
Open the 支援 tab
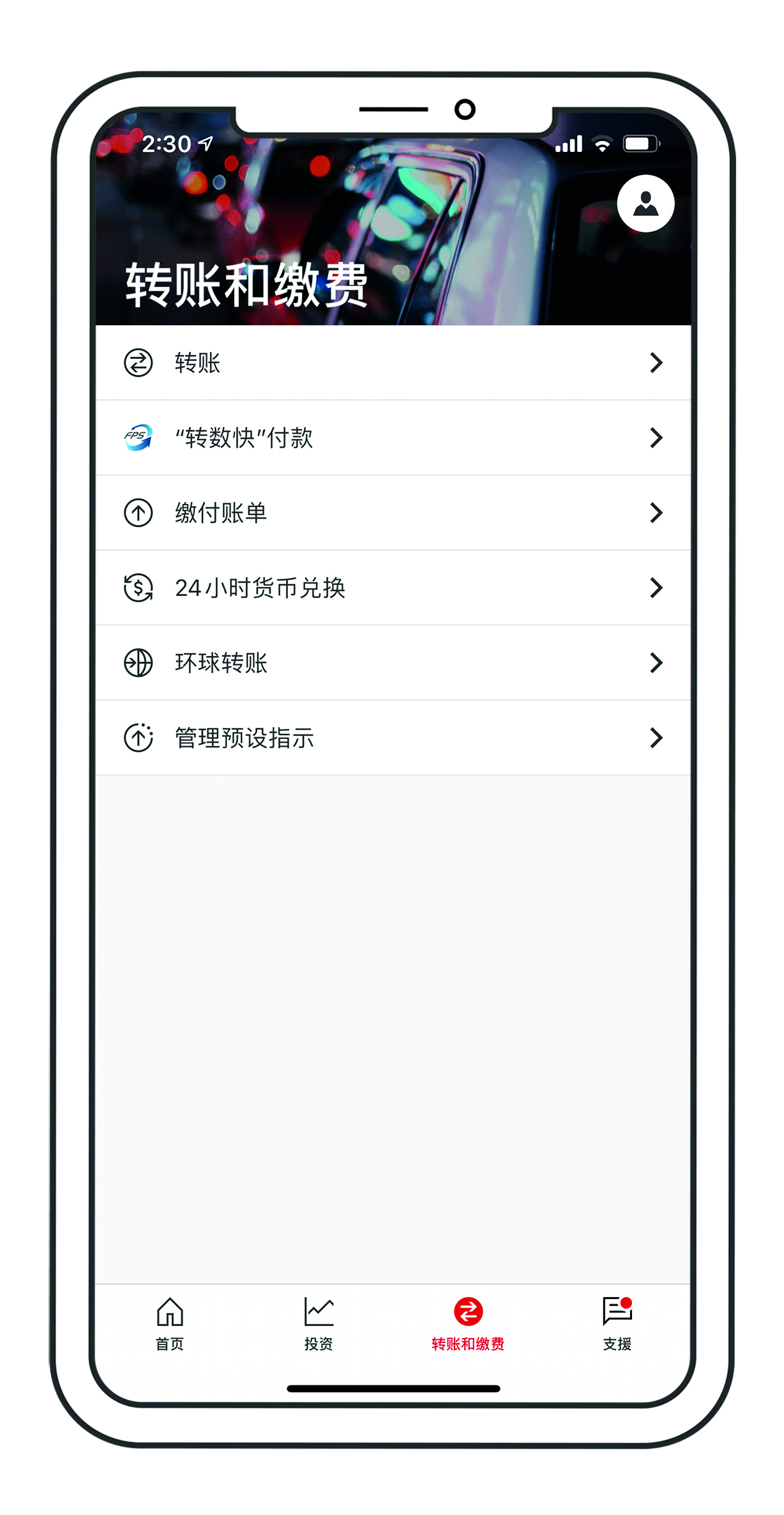[x=617, y=1323]
